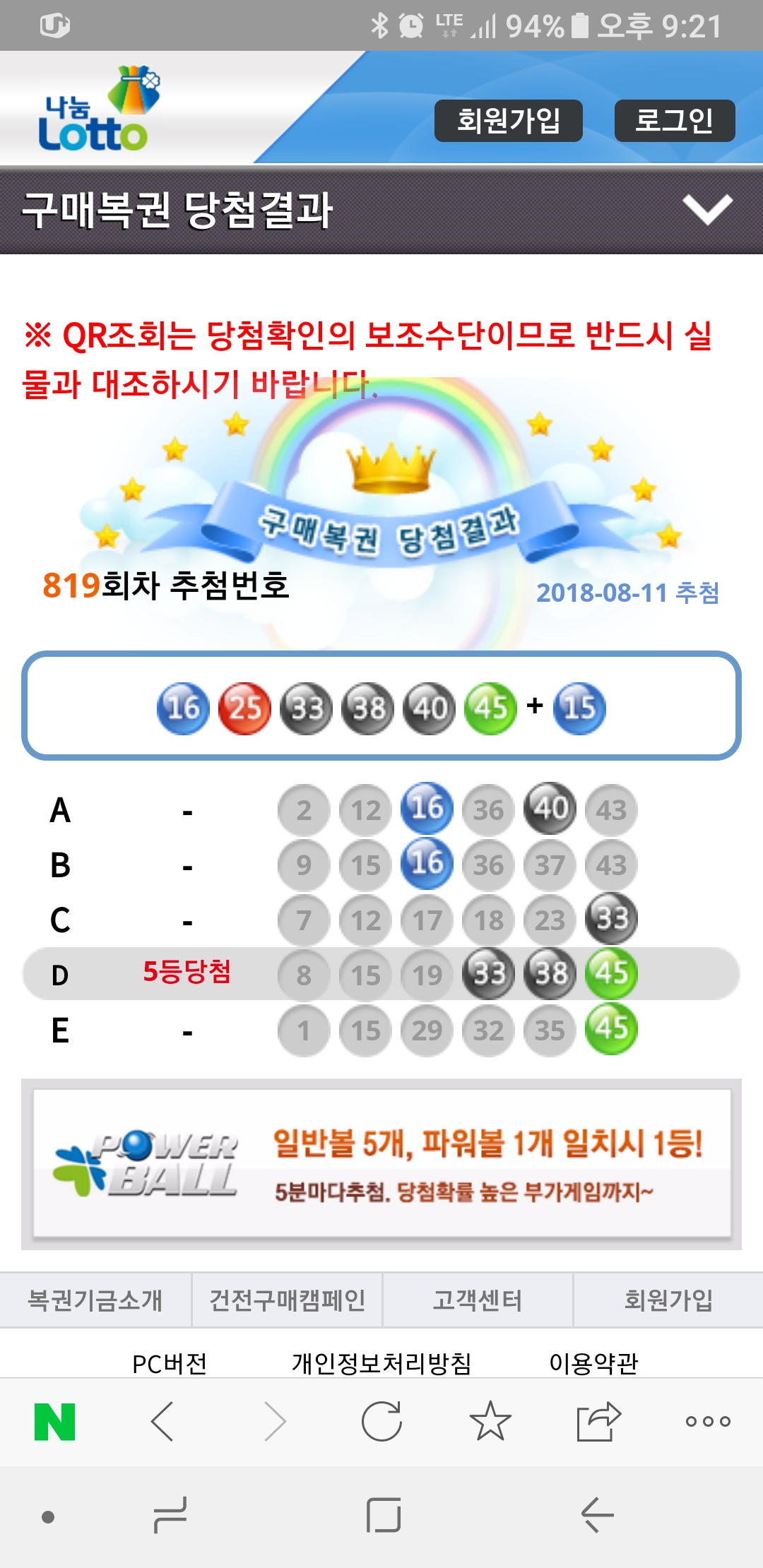Image resolution: width=763 pixels, height=1568 pixels.
Task: Open the Power Ball promotion banner
Action: pos(381,1163)
